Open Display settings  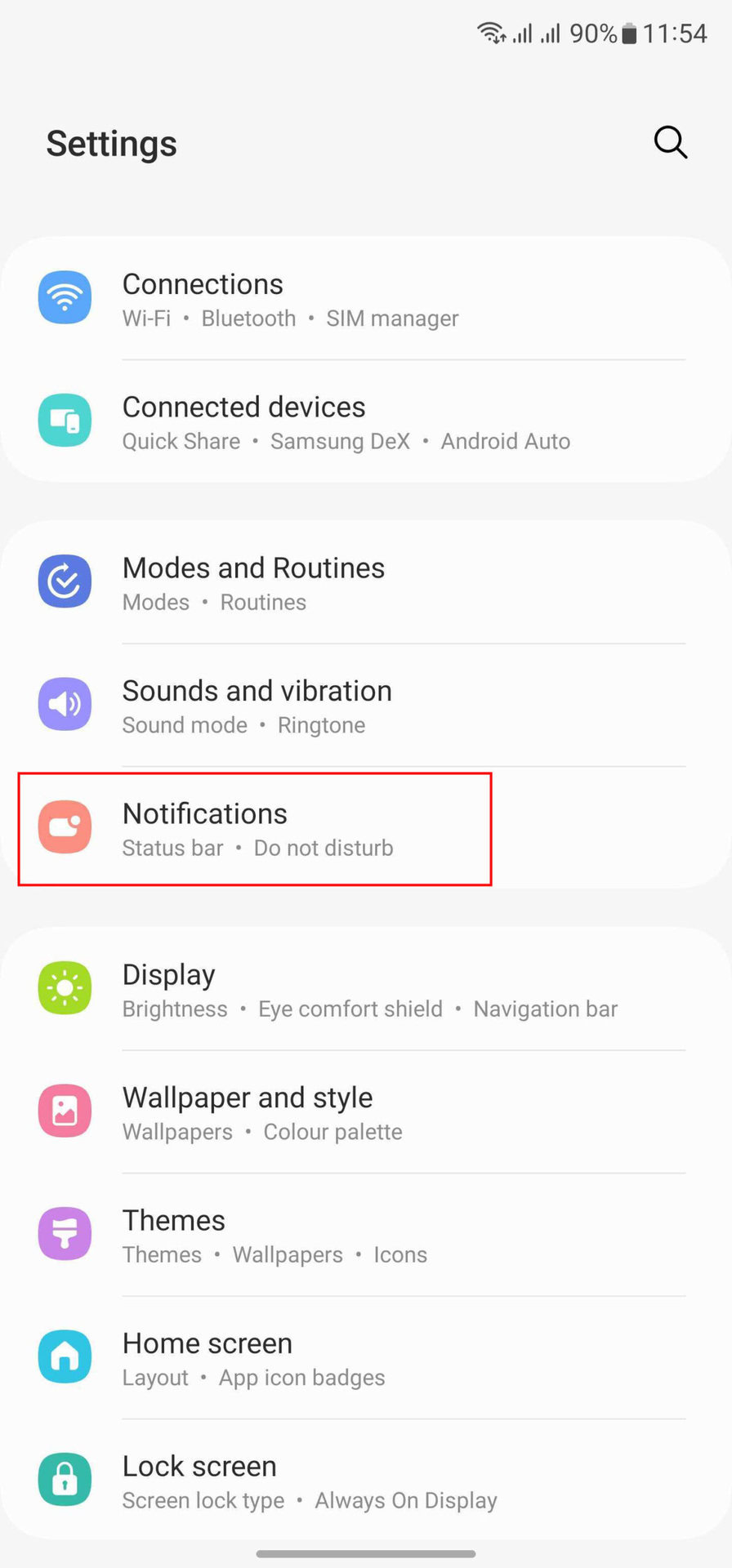click(x=366, y=989)
